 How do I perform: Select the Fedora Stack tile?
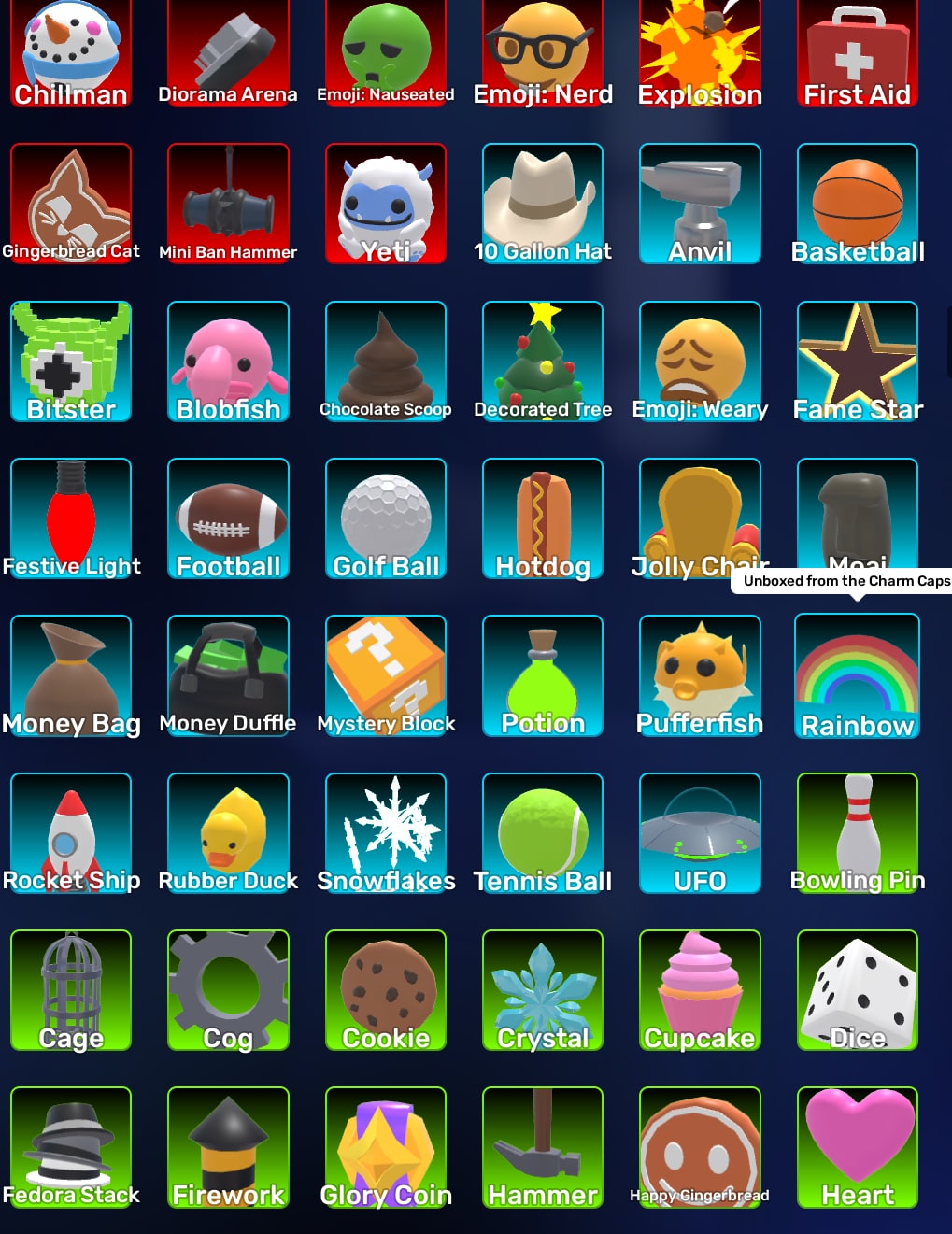tap(71, 1147)
